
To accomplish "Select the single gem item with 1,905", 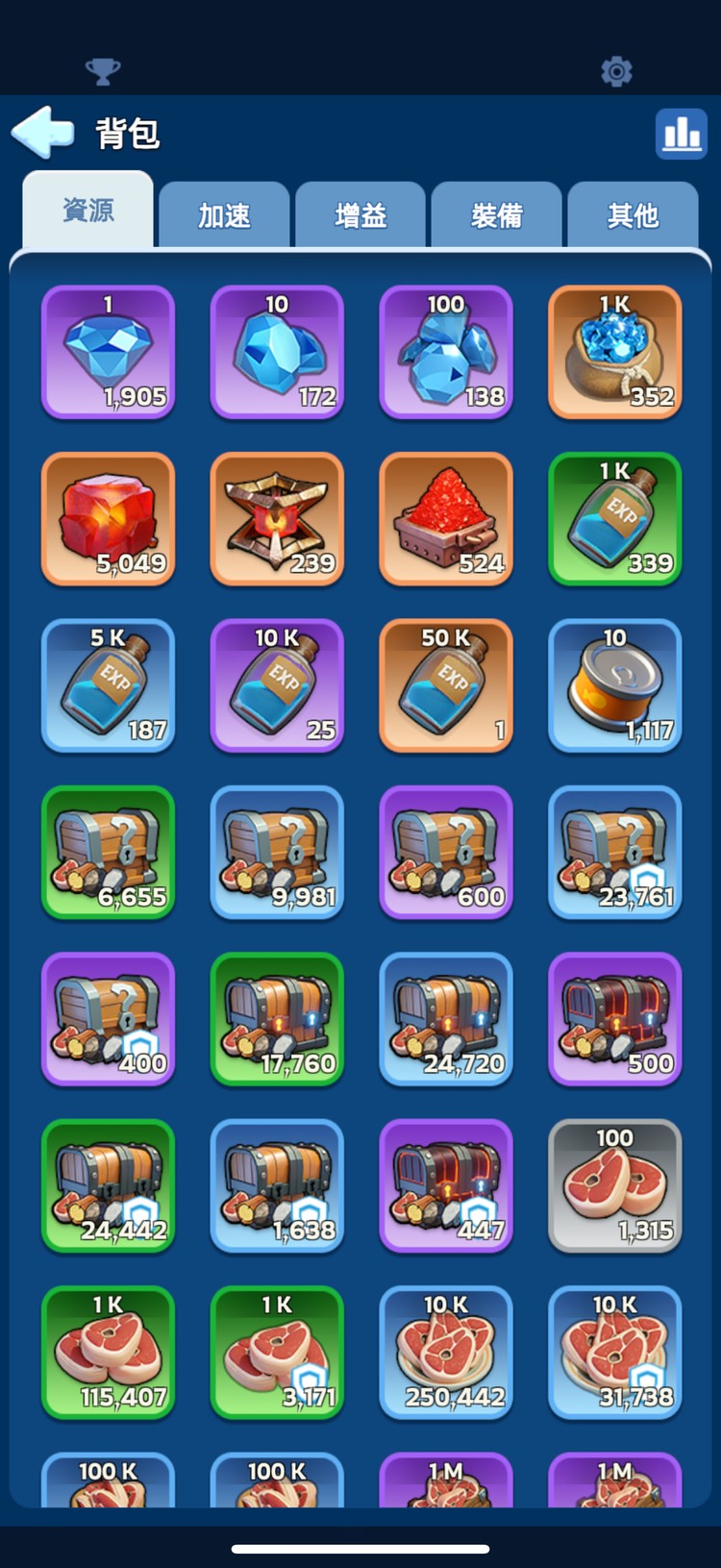I will point(108,352).
